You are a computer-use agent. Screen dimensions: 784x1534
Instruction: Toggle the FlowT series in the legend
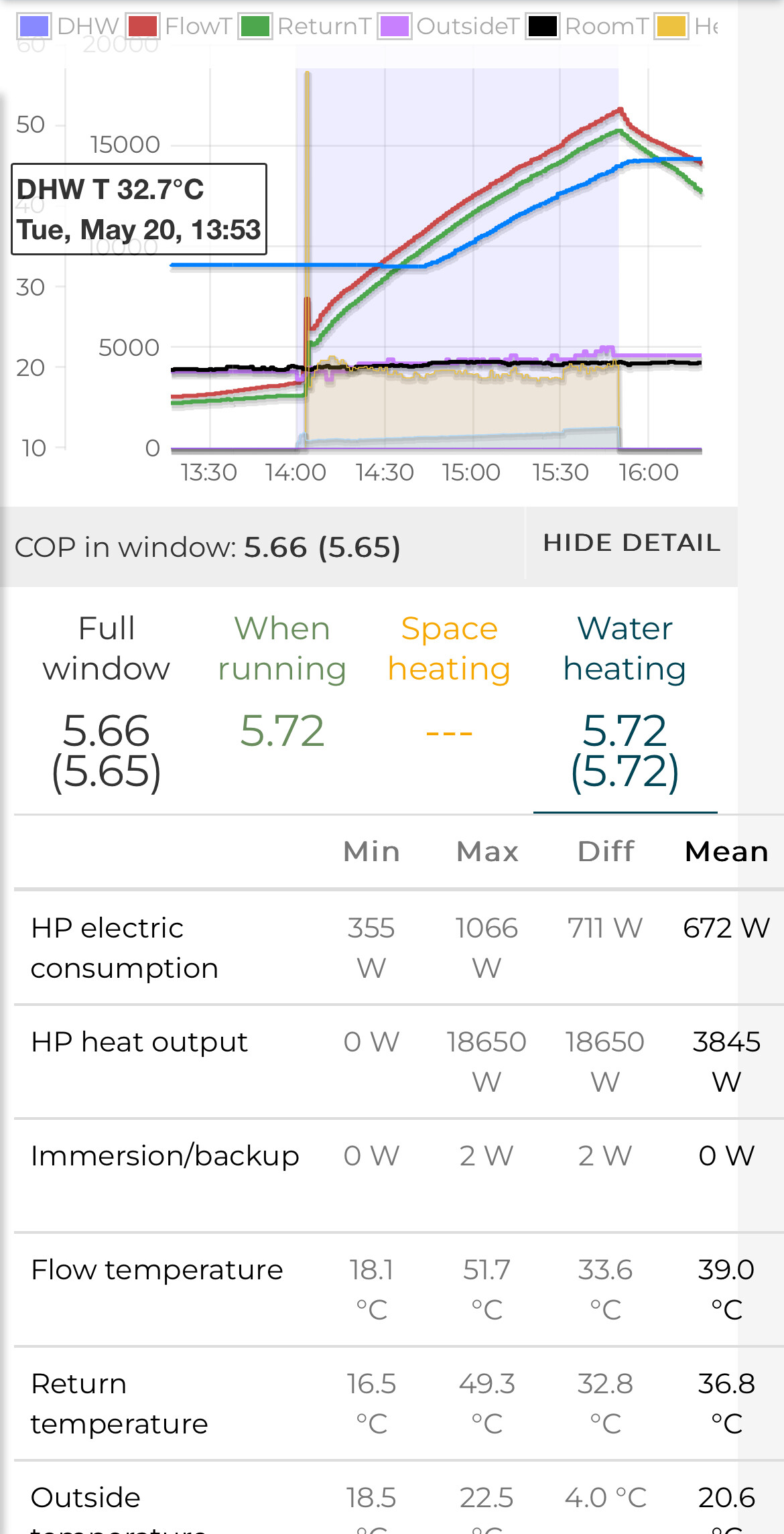coord(179,26)
